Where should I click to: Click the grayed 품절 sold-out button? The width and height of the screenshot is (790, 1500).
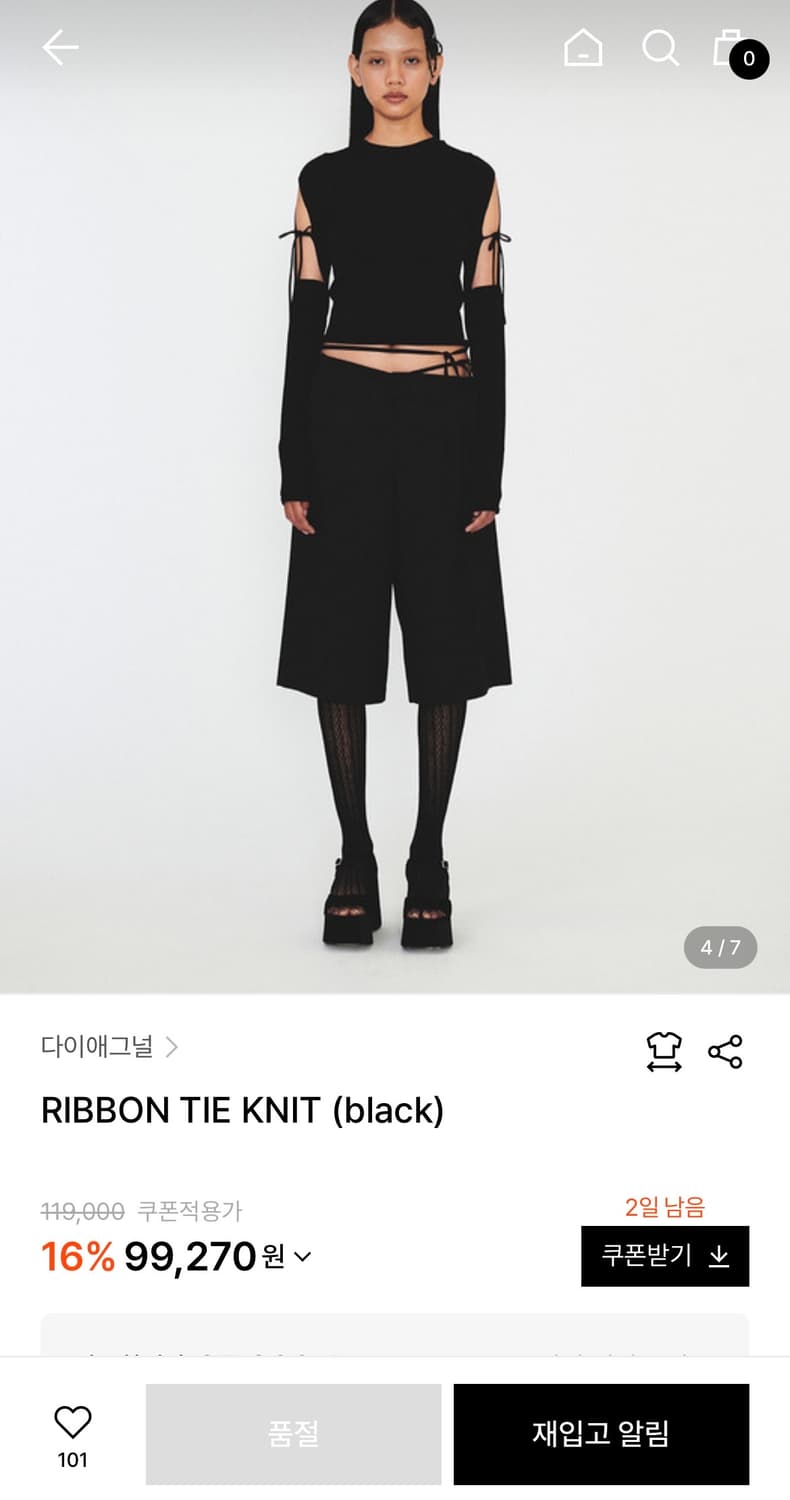(292, 1434)
